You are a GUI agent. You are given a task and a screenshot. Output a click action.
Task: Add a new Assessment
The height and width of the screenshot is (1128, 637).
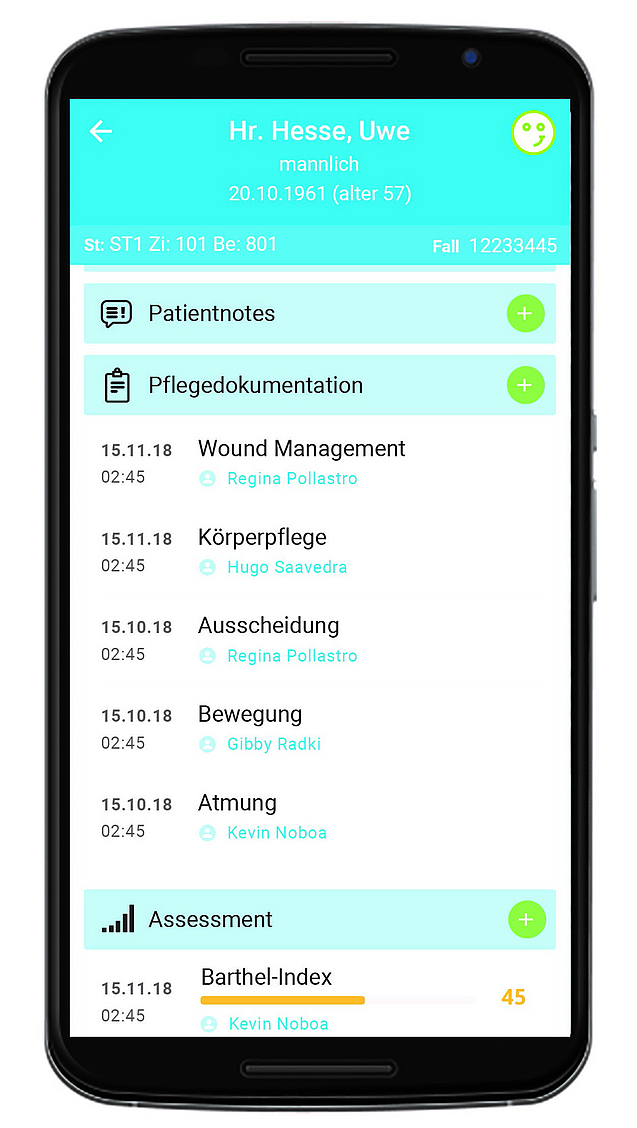point(527,919)
